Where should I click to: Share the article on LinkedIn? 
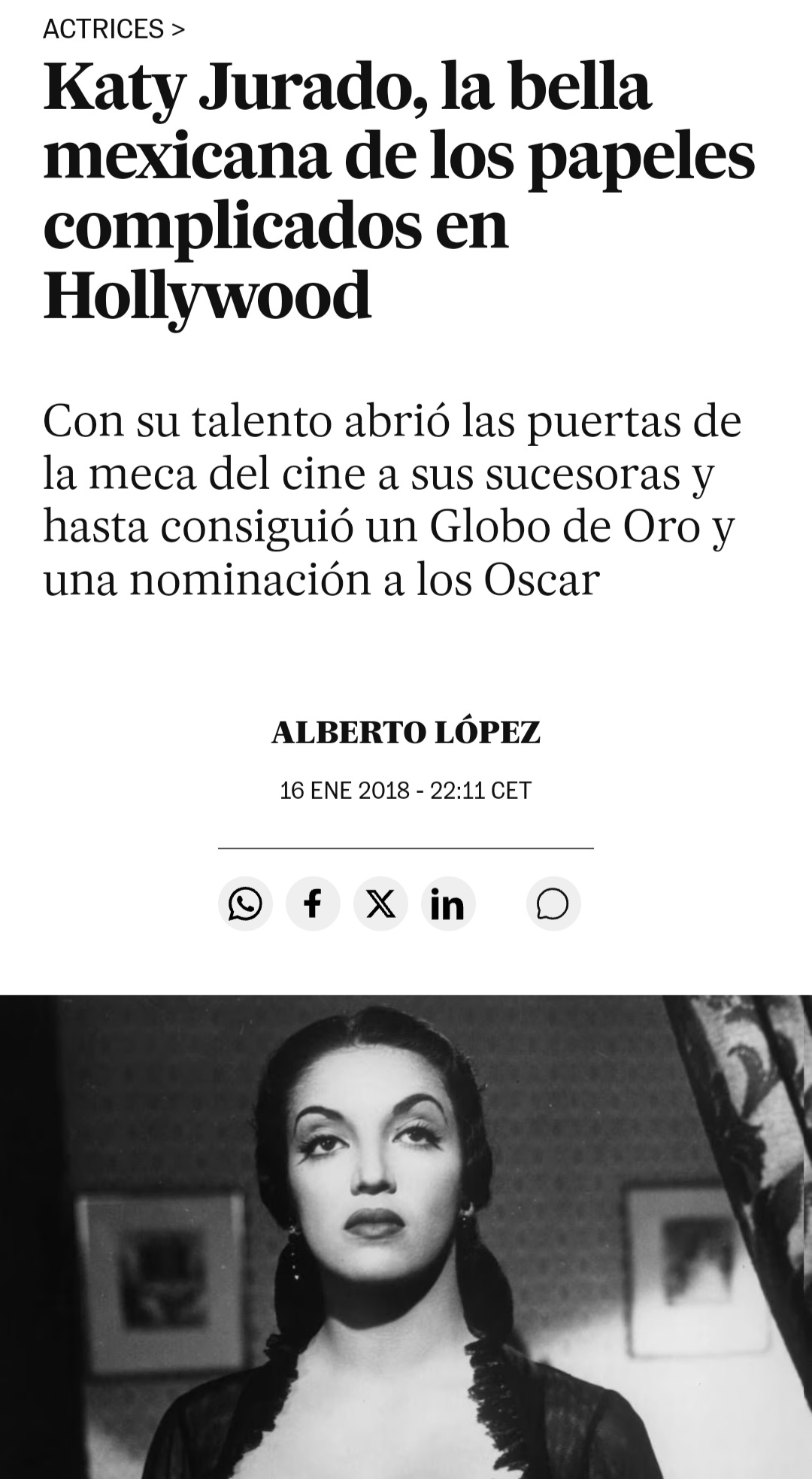[x=448, y=903]
